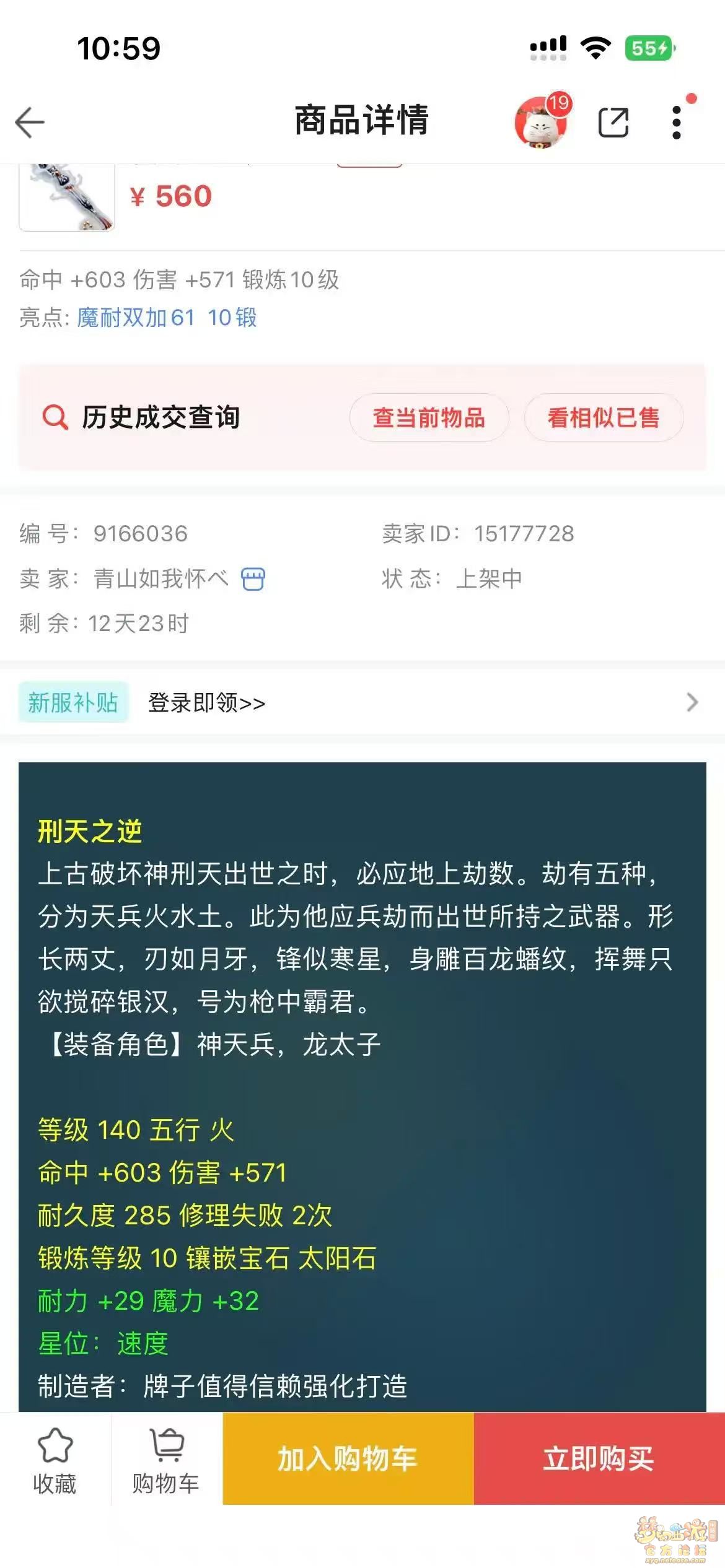Tap 查当前物品 button
The height and width of the screenshot is (1568, 725).
point(429,418)
